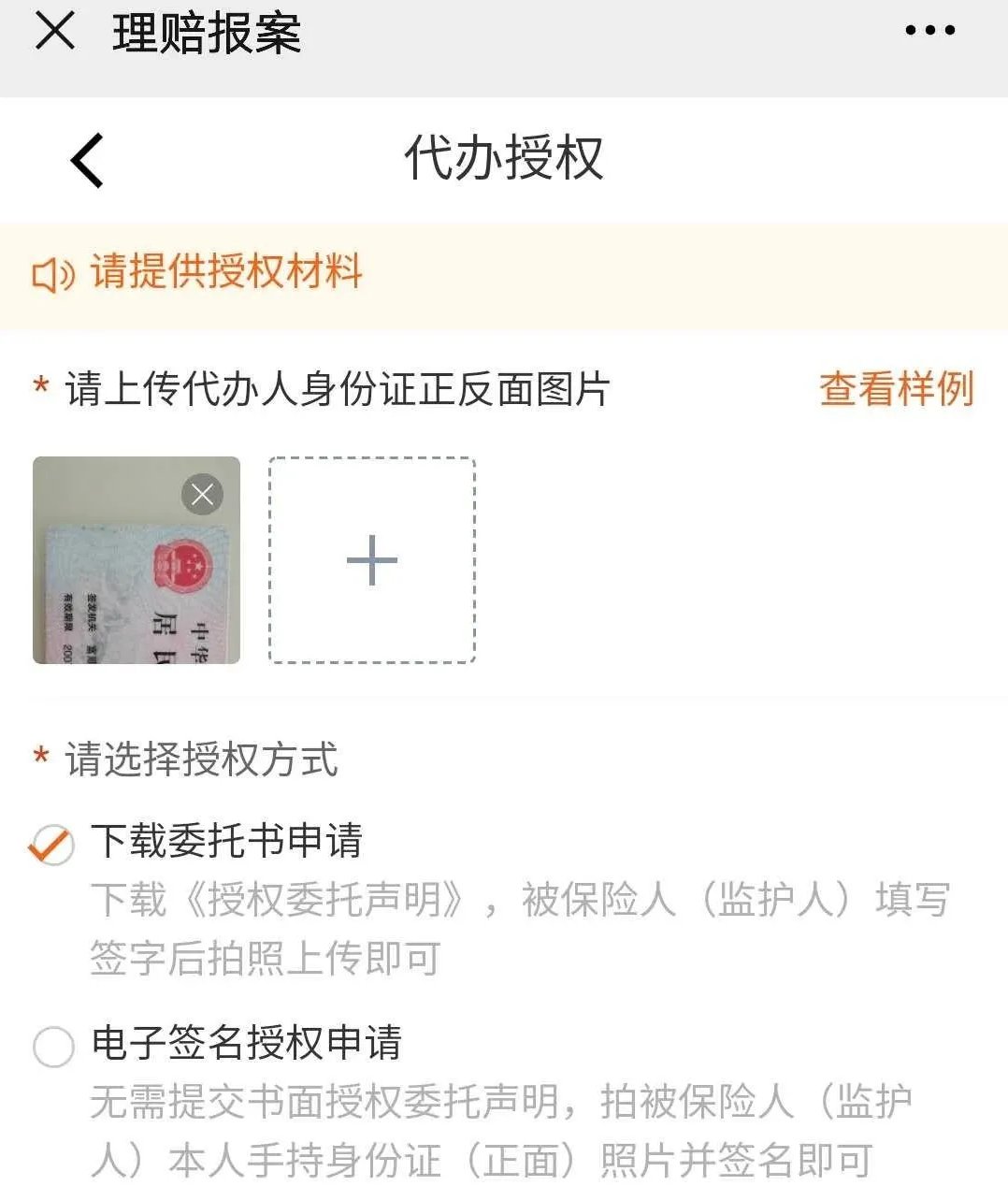Open 查看样例 sample link
1008x1186 pixels.
(896, 389)
